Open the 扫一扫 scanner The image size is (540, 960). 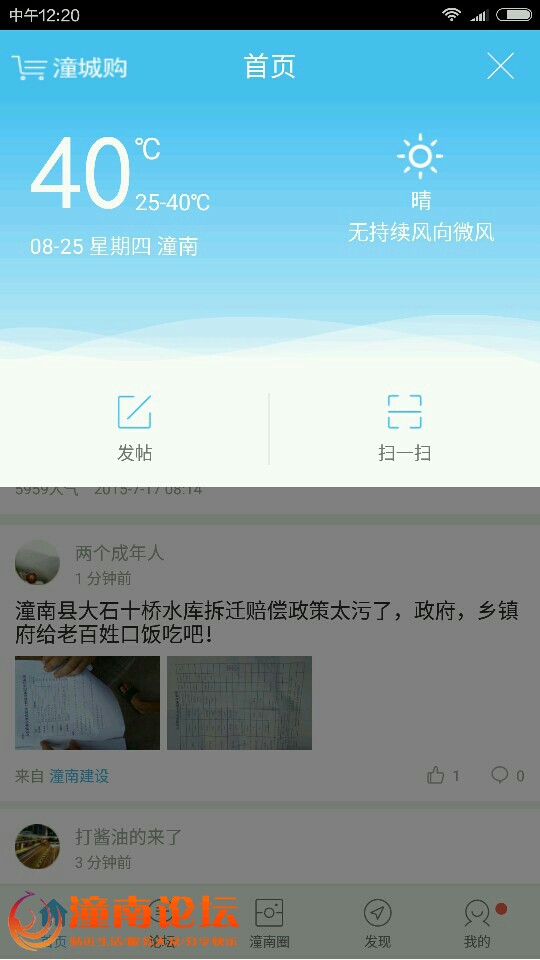(x=404, y=429)
